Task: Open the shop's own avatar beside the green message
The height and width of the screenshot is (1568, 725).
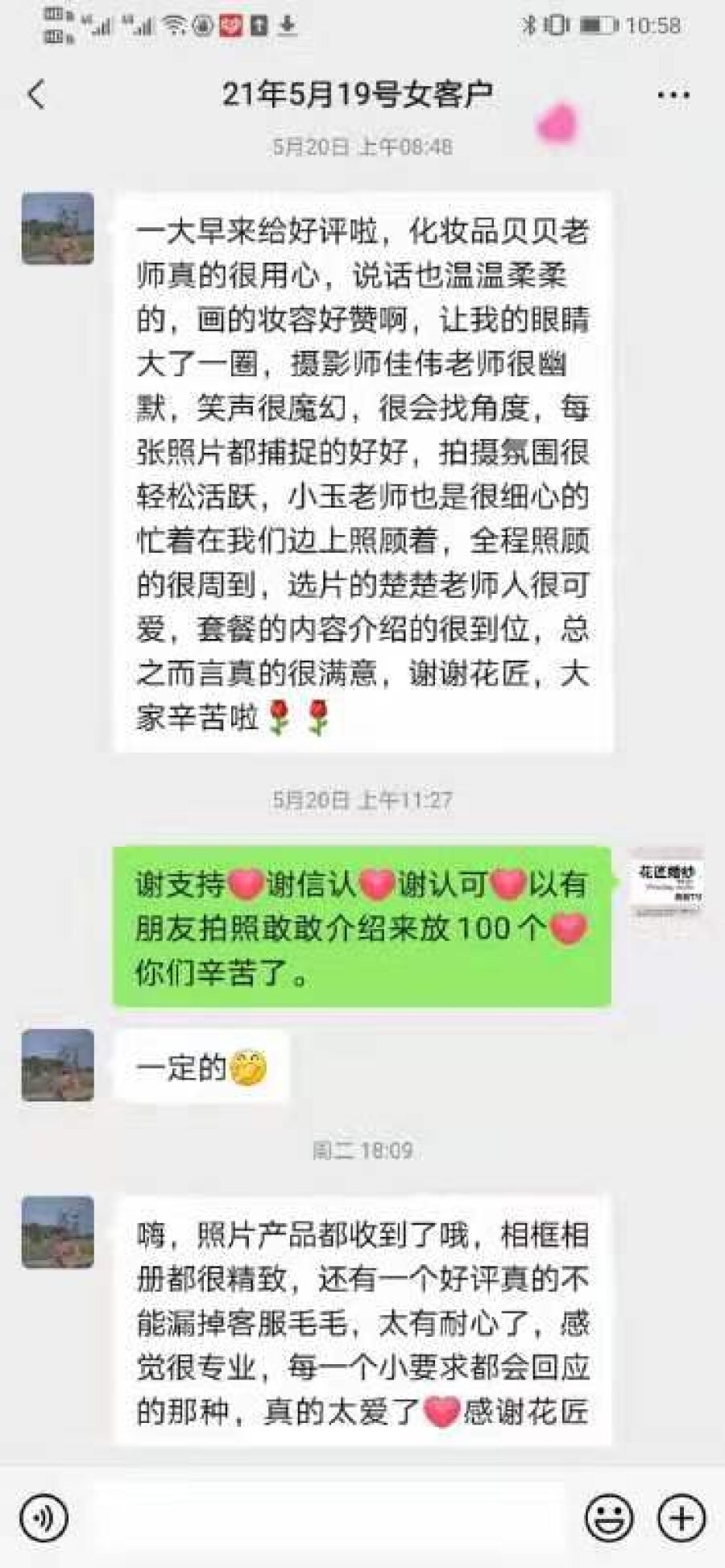Action: point(669,883)
